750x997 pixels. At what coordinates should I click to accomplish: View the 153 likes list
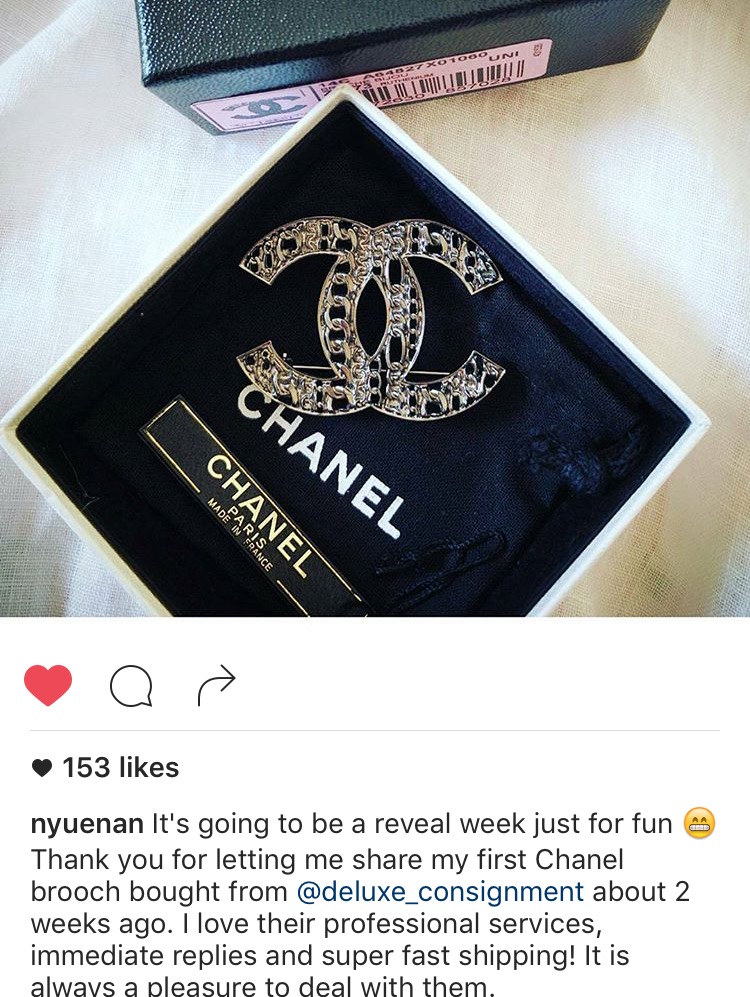[106, 768]
